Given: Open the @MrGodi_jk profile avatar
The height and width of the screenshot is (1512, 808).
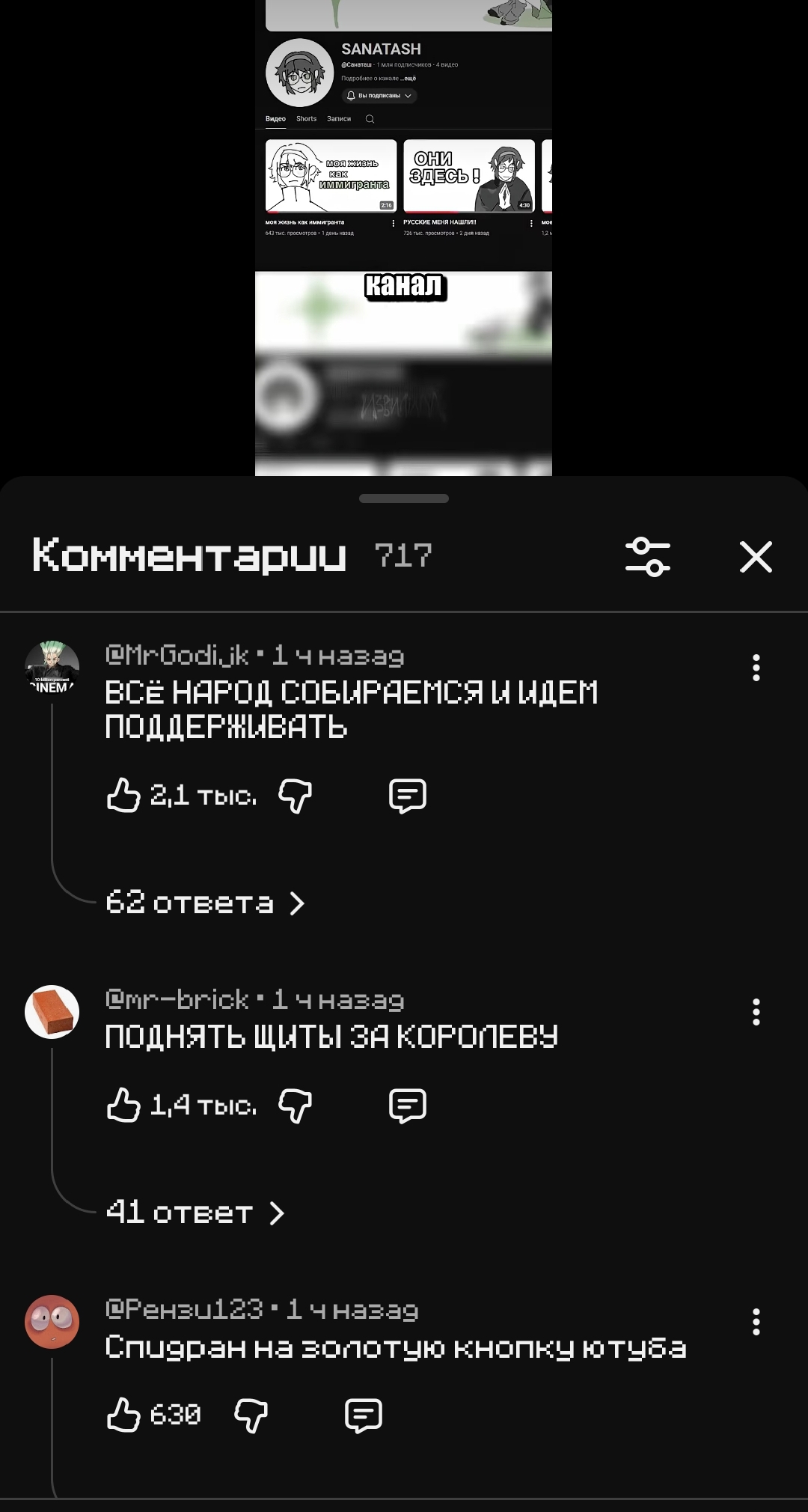Looking at the screenshot, I should coord(52,668).
